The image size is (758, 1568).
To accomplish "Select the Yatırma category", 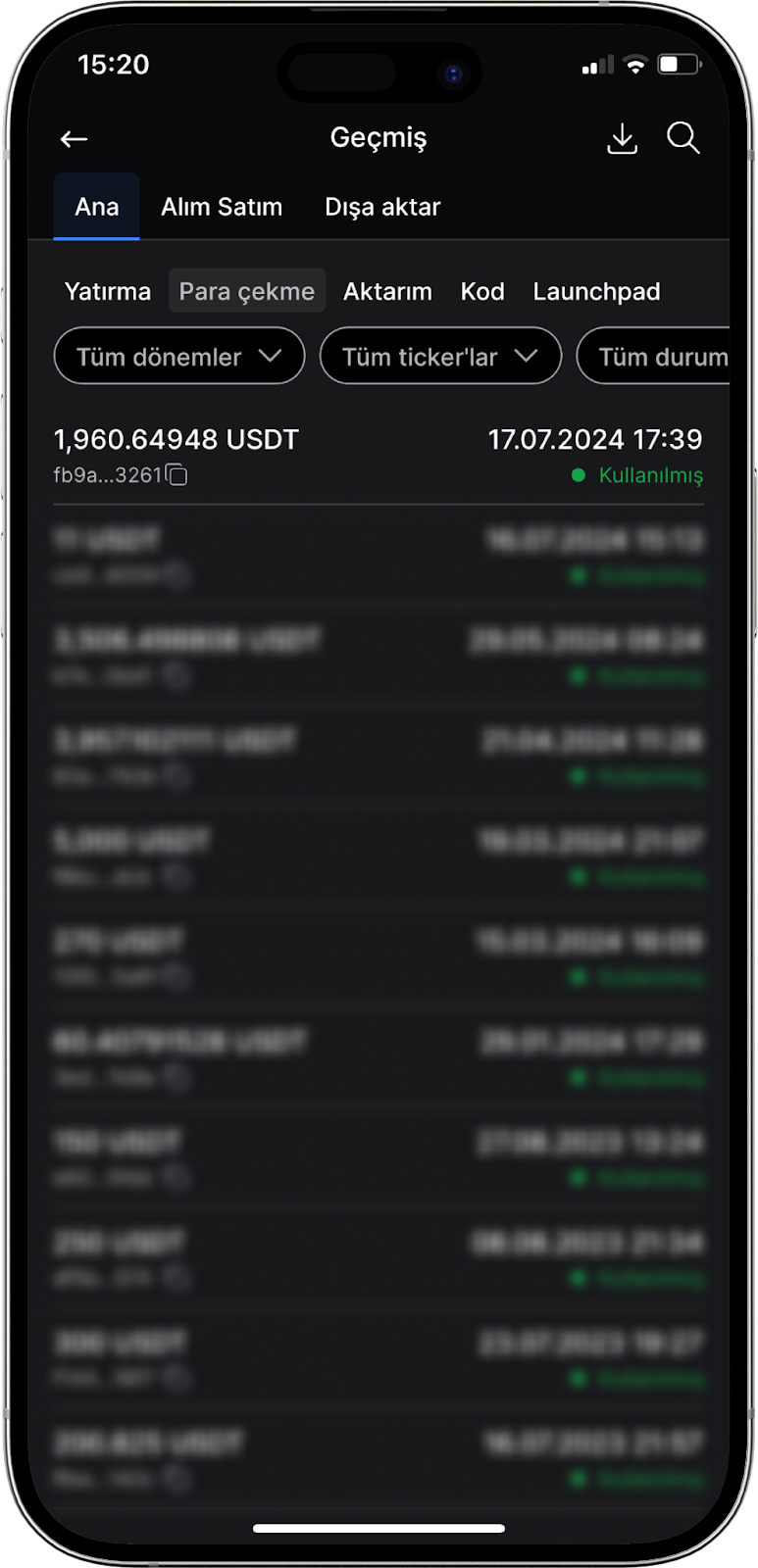I will [x=108, y=291].
